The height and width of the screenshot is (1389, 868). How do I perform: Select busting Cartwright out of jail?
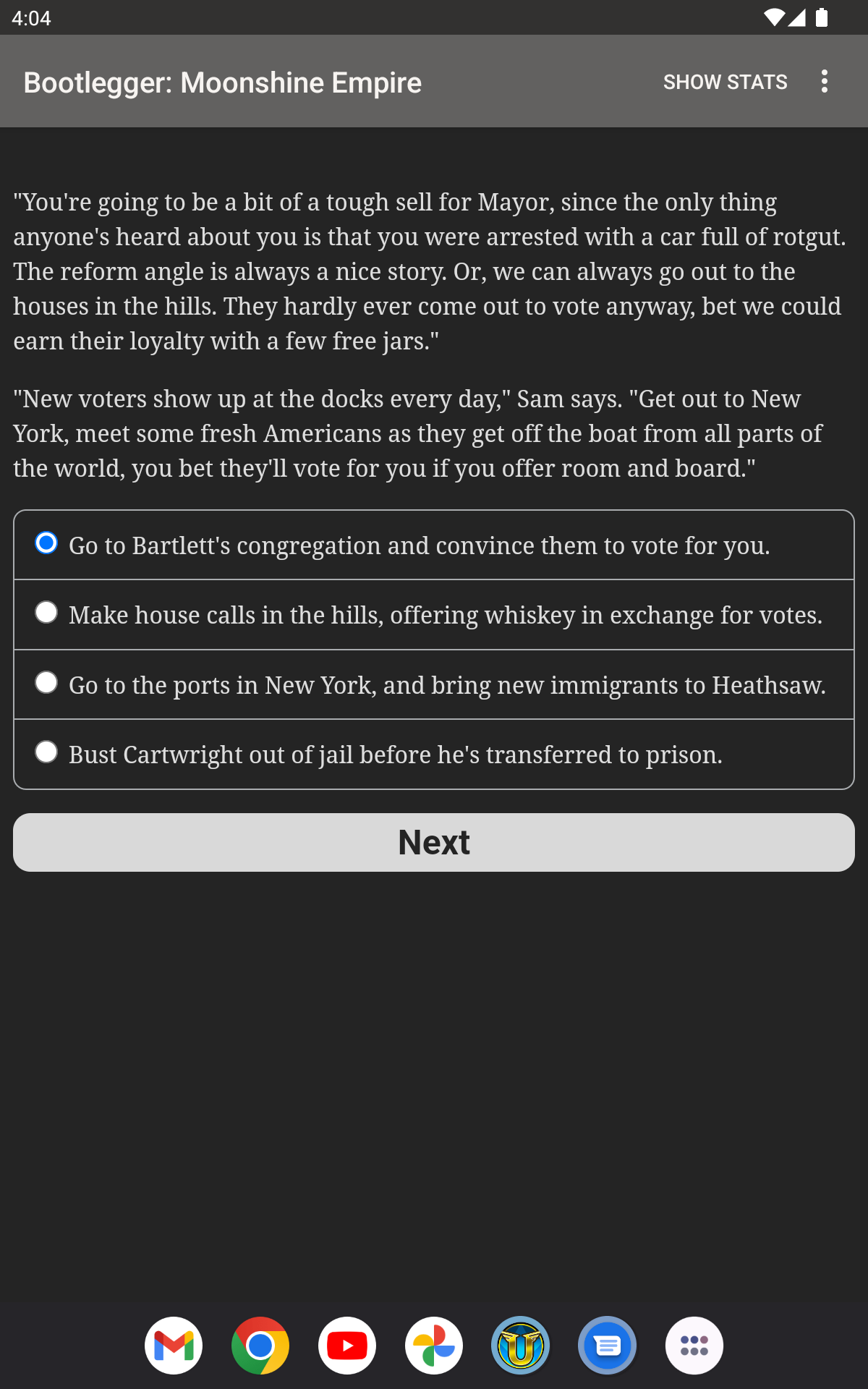click(434, 754)
